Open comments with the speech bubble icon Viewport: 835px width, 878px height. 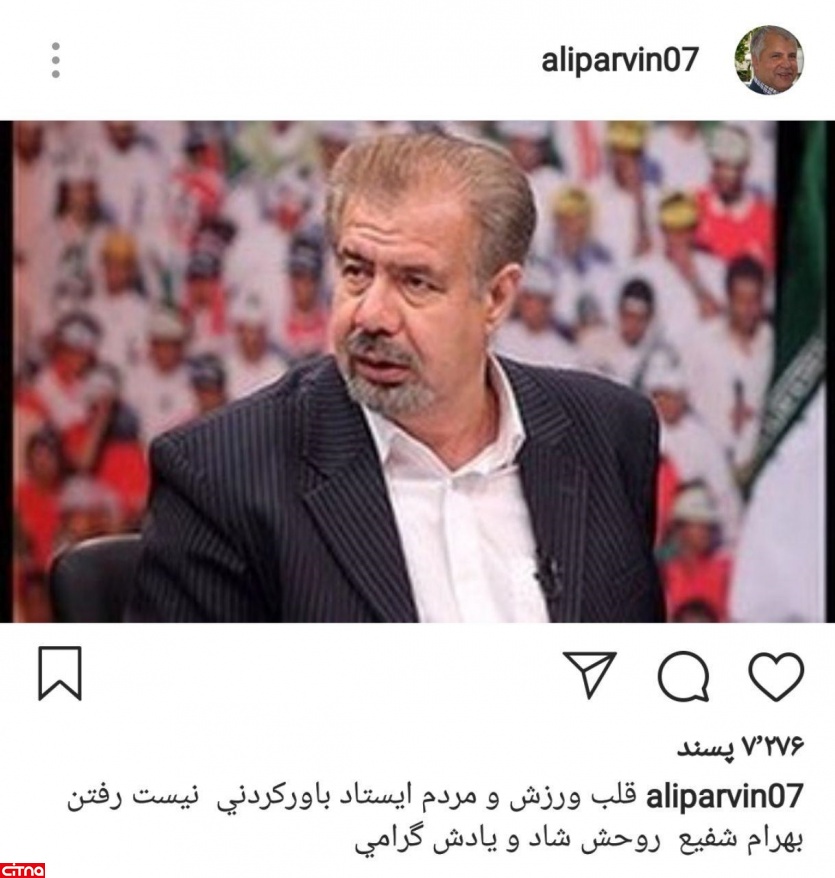coord(683,676)
